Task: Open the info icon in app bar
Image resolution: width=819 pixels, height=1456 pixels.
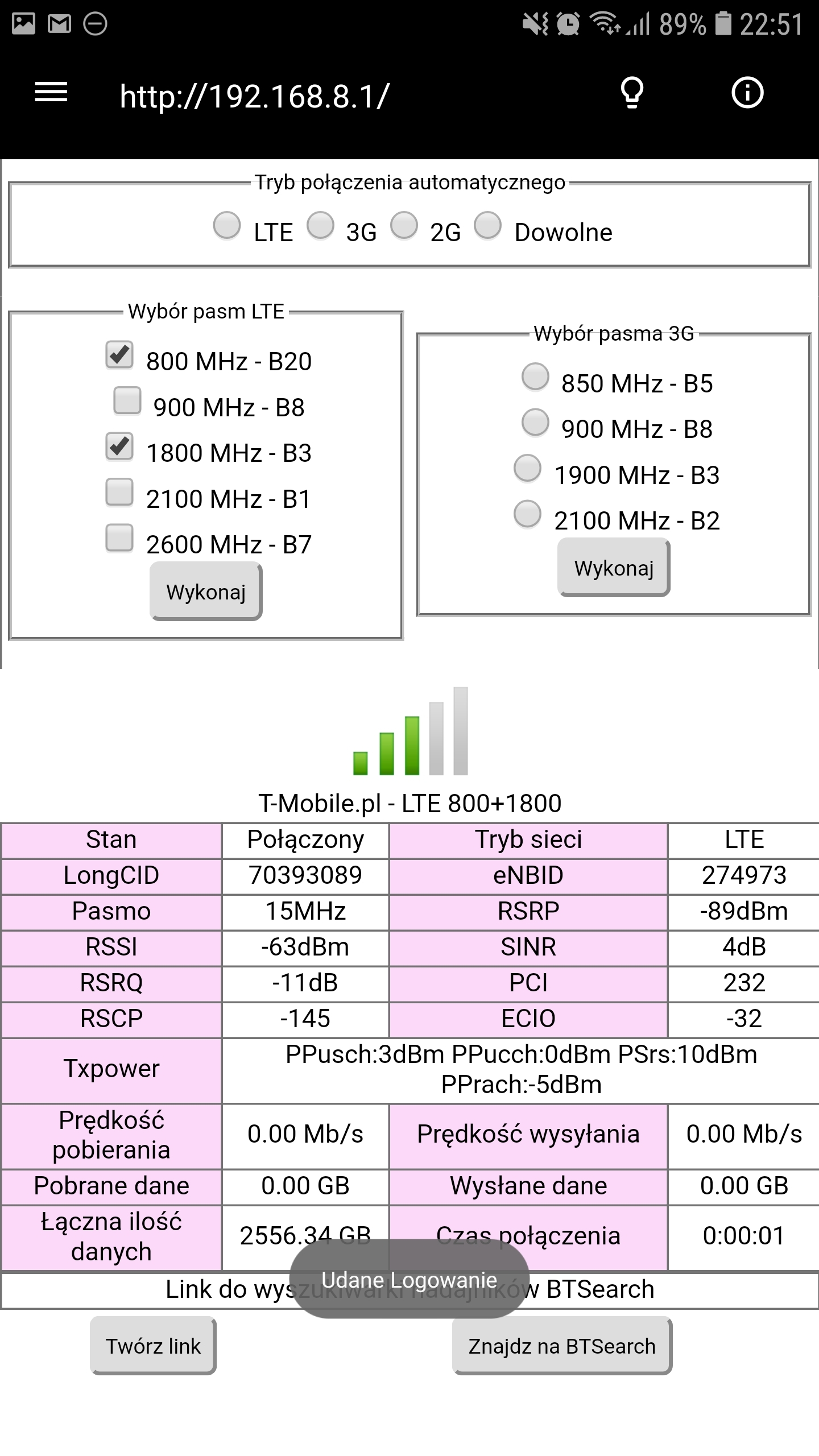Action: 747,93
